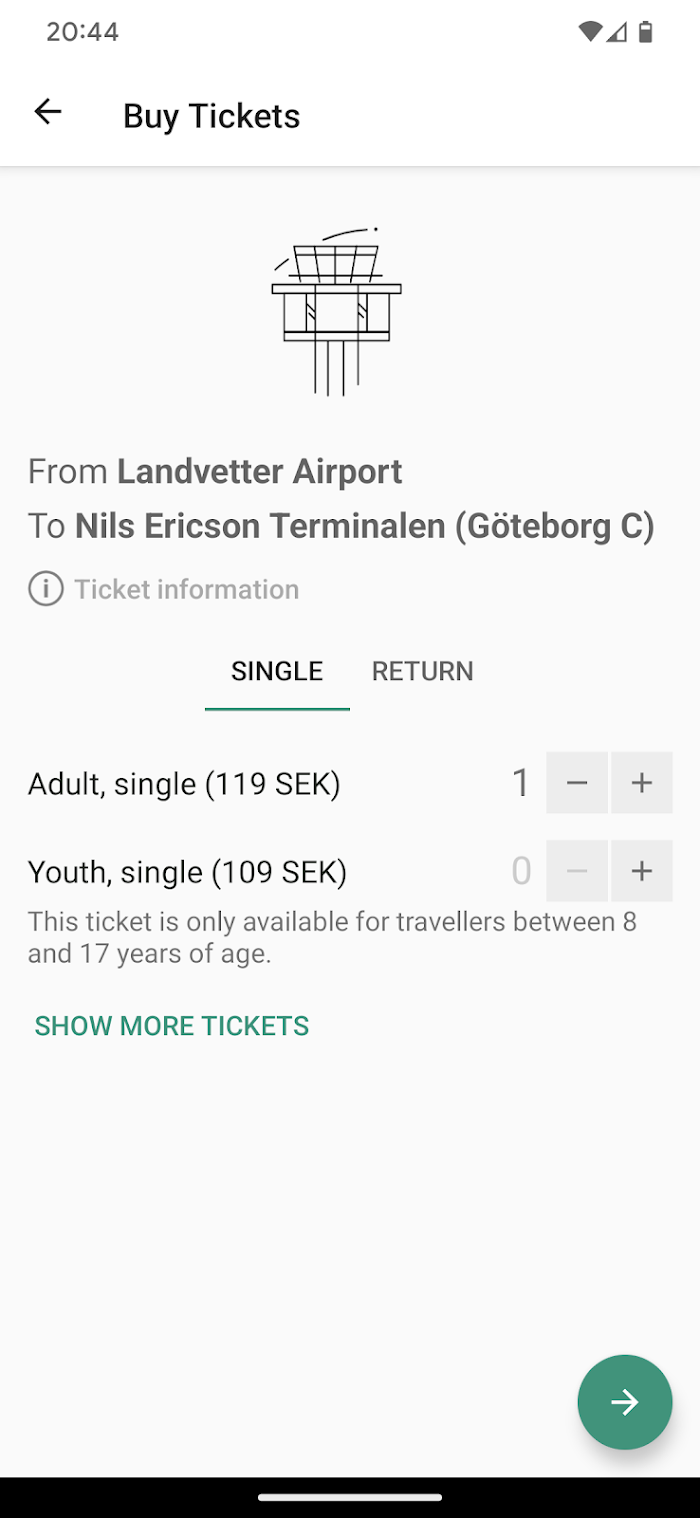Select the SINGLE tab

(x=277, y=671)
